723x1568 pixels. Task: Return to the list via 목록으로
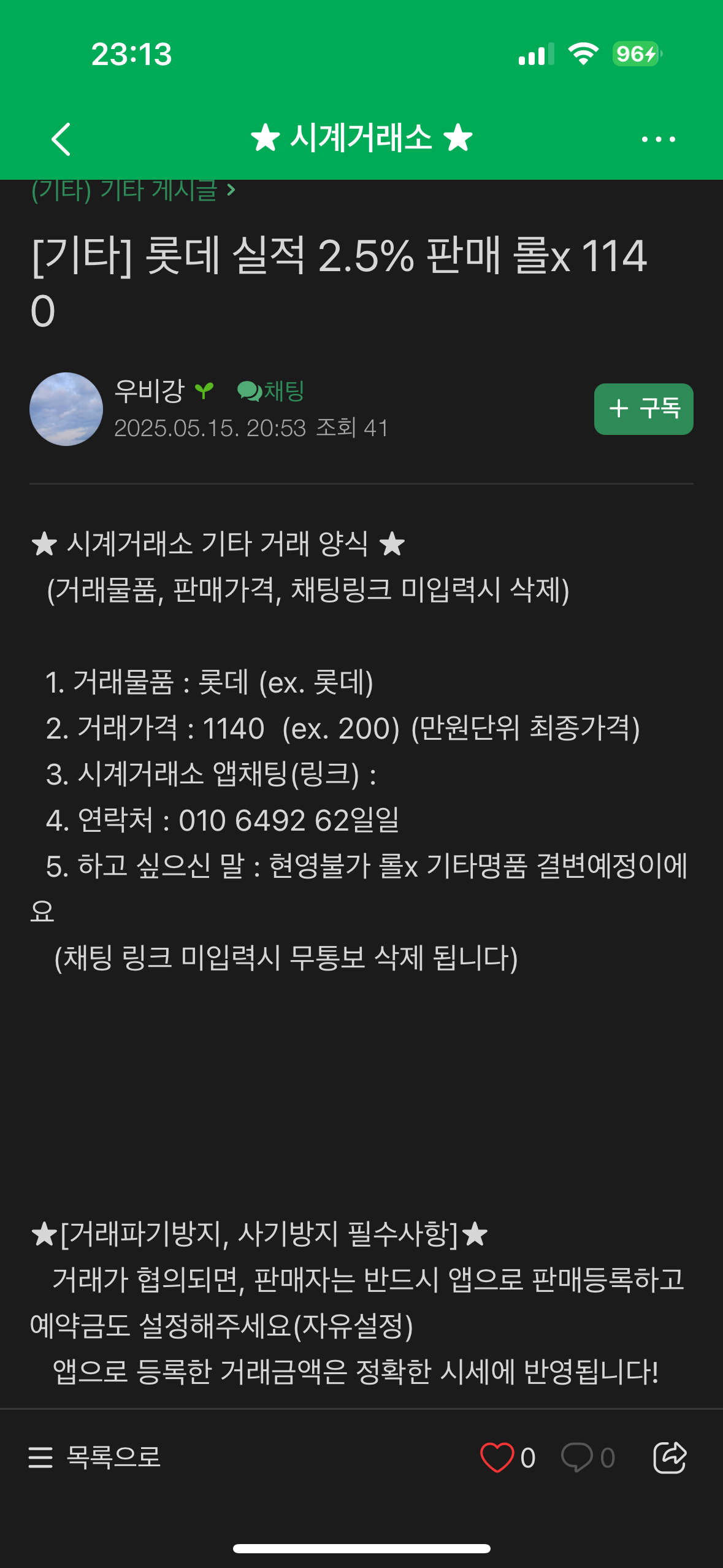tap(95, 1457)
